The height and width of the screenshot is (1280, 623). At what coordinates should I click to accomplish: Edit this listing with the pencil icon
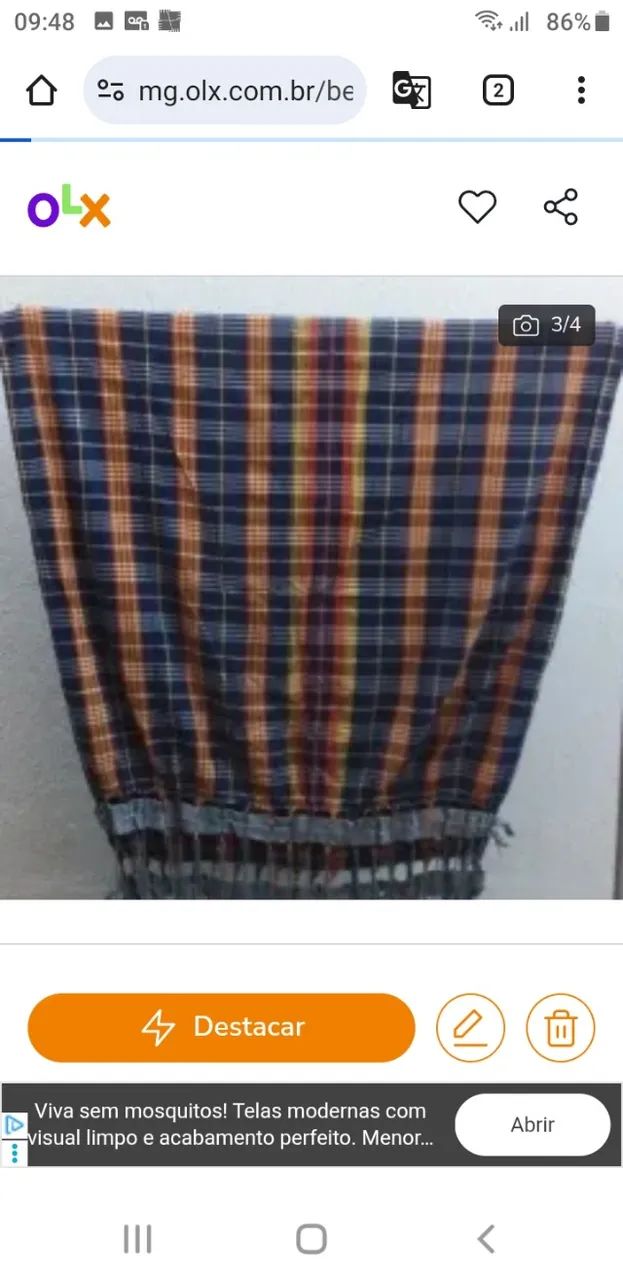tap(470, 1027)
